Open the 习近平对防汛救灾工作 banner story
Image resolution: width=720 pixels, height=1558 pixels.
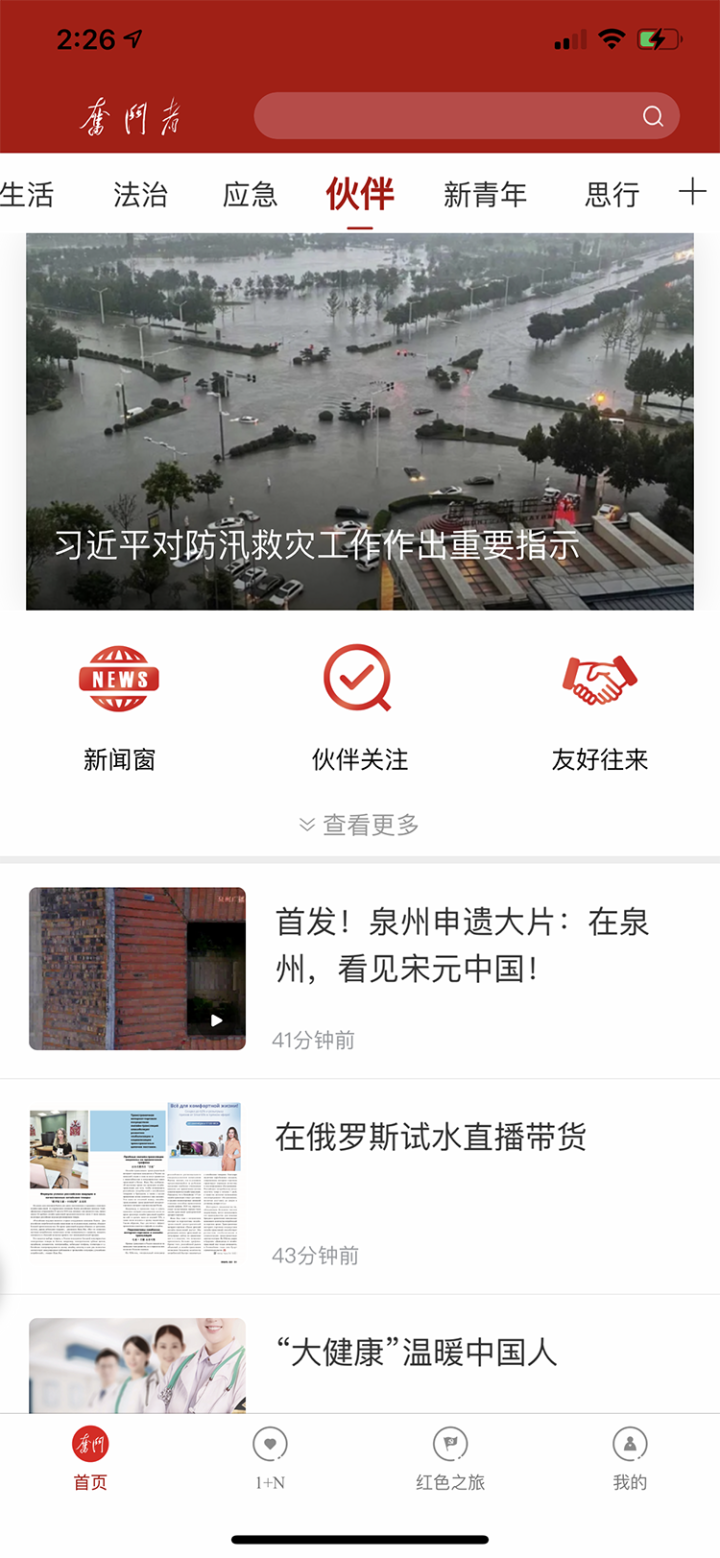(360, 421)
